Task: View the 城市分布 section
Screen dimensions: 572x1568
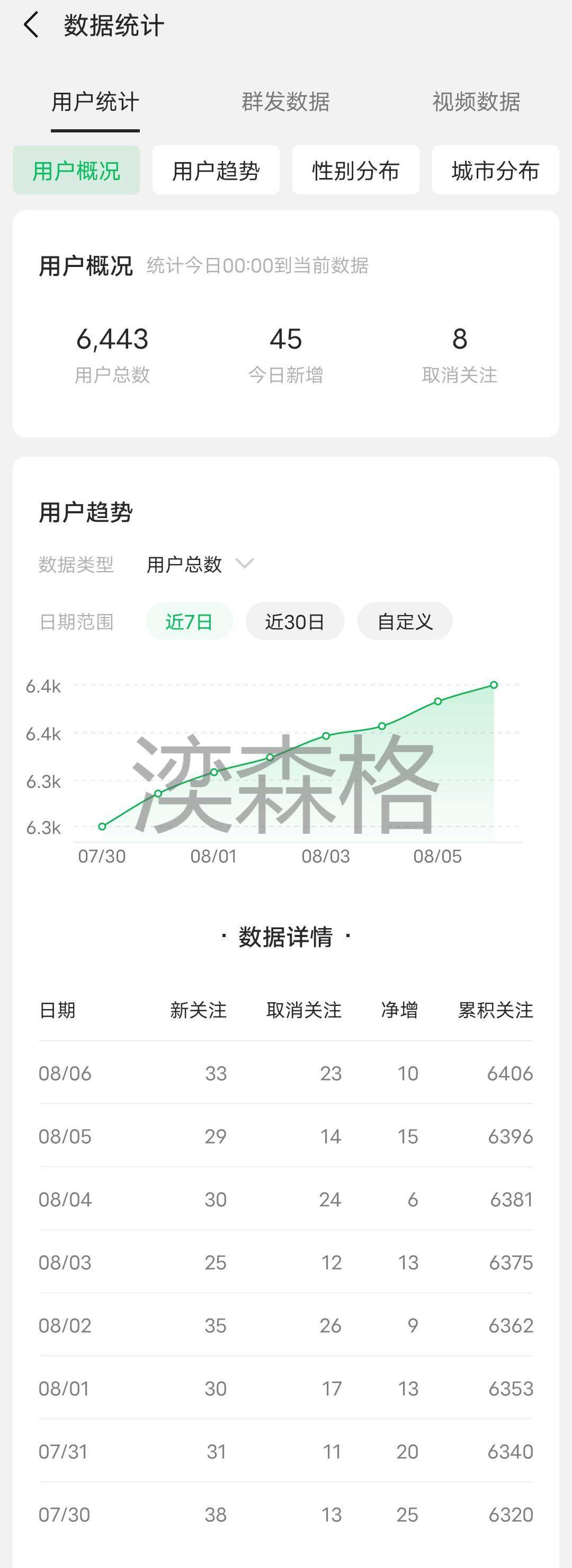Action: [x=495, y=171]
